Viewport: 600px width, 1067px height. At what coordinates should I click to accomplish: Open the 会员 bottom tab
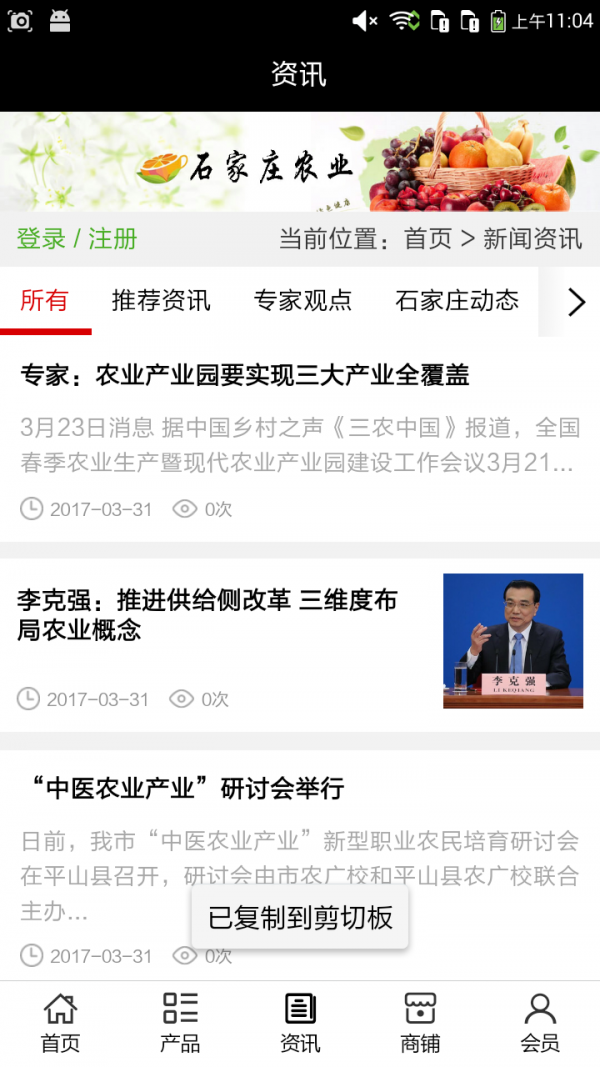[x=540, y=1023]
